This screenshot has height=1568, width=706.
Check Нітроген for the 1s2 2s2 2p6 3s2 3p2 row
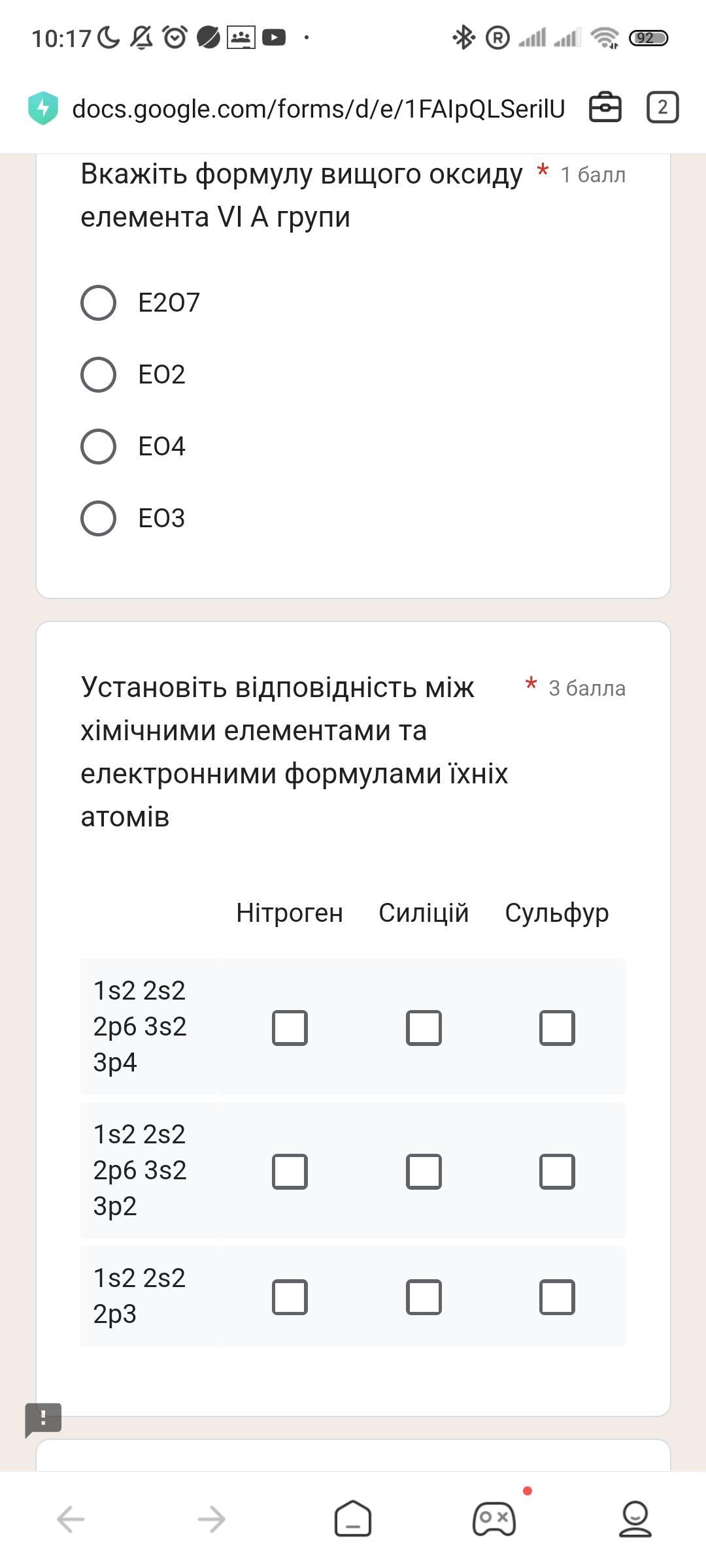pyautogui.click(x=290, y=1171)
